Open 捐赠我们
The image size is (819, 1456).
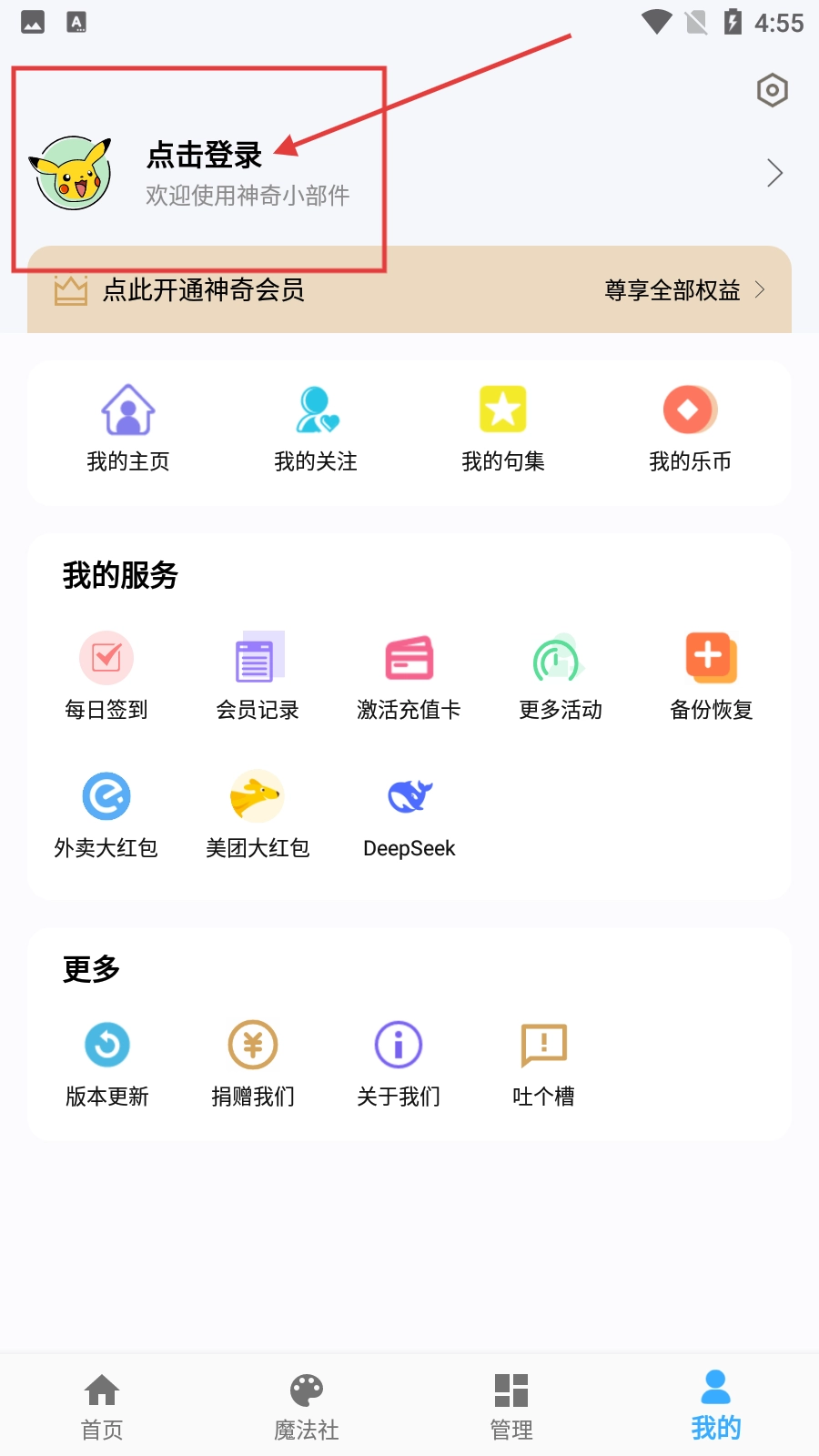pyautogui.click(x=253, y=1062)
